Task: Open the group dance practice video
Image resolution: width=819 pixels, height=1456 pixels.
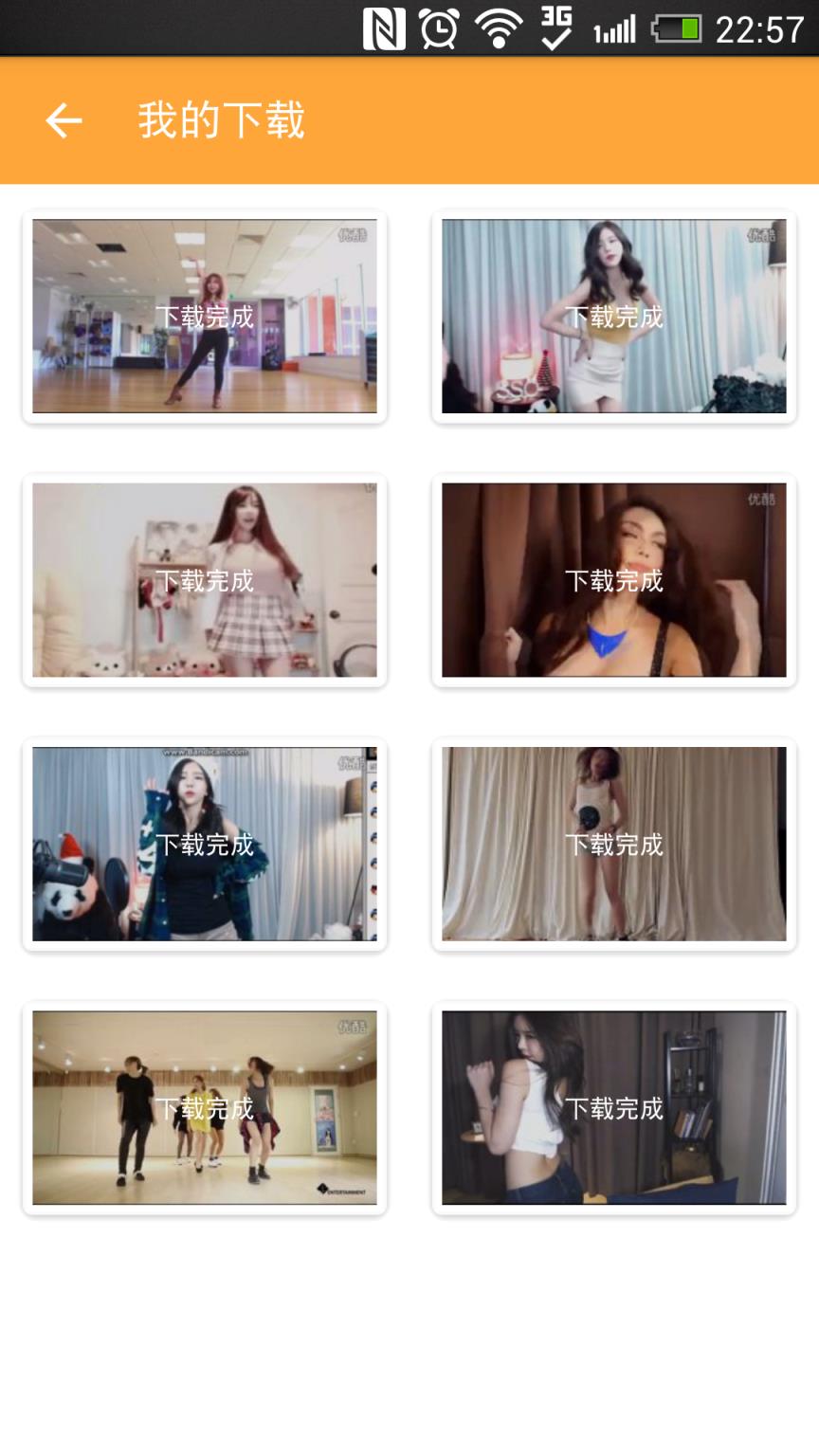Action: (204, 1107)
